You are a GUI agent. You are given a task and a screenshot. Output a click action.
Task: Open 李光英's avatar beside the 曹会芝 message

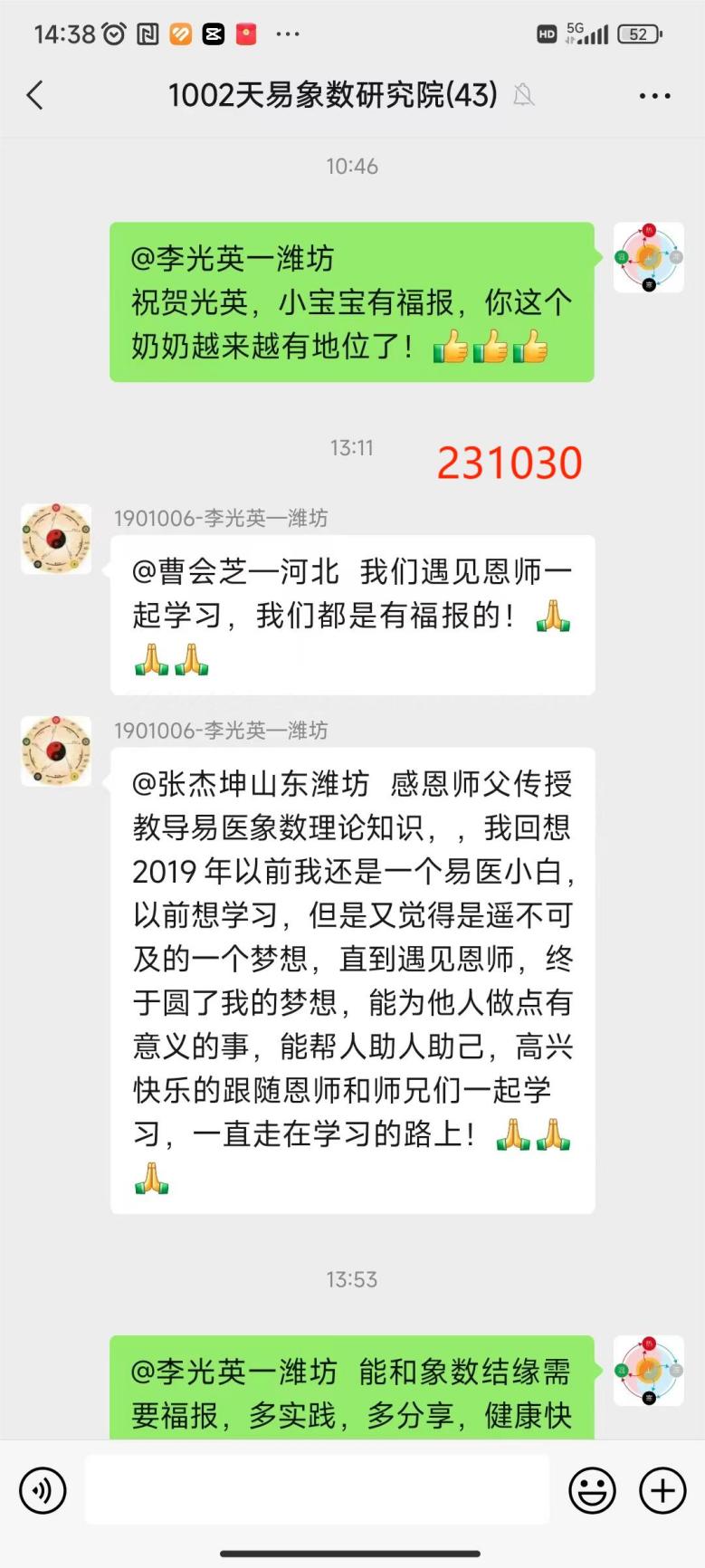coord(56,540)
